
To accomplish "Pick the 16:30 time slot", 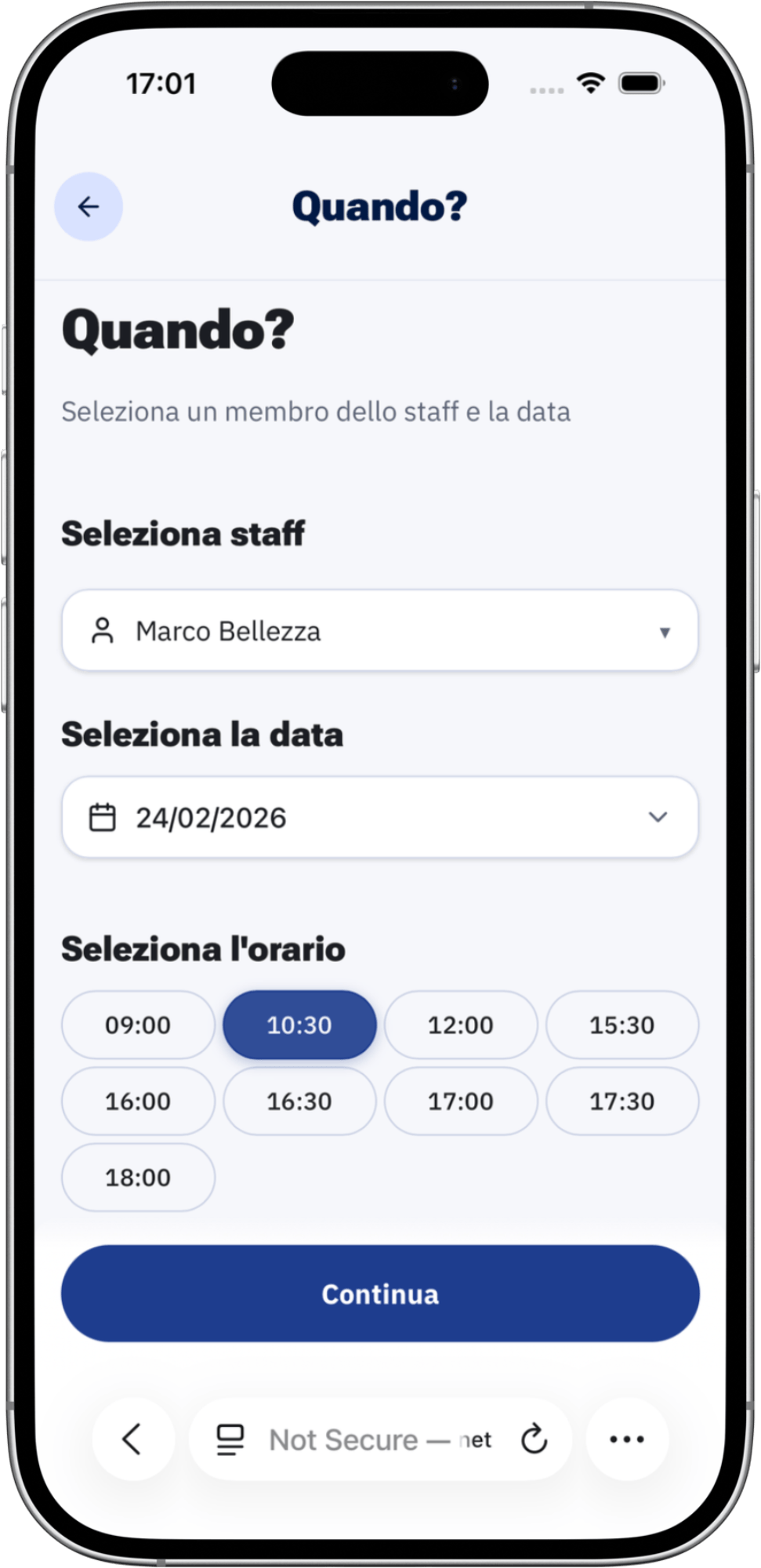I will [299, 1102].
